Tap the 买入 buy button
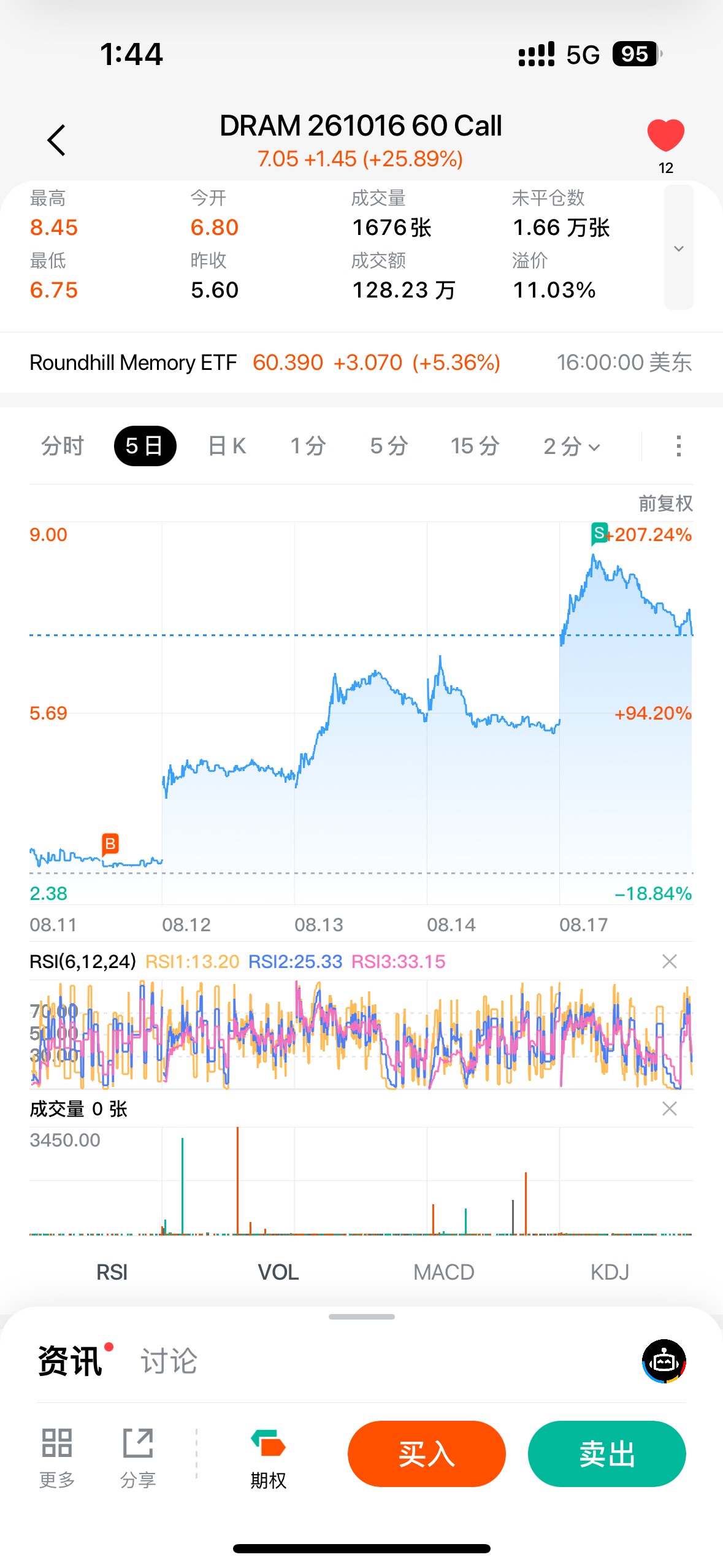This screenshot has width=723, height=1568. pyautogui.click(x=426, y=1454)
